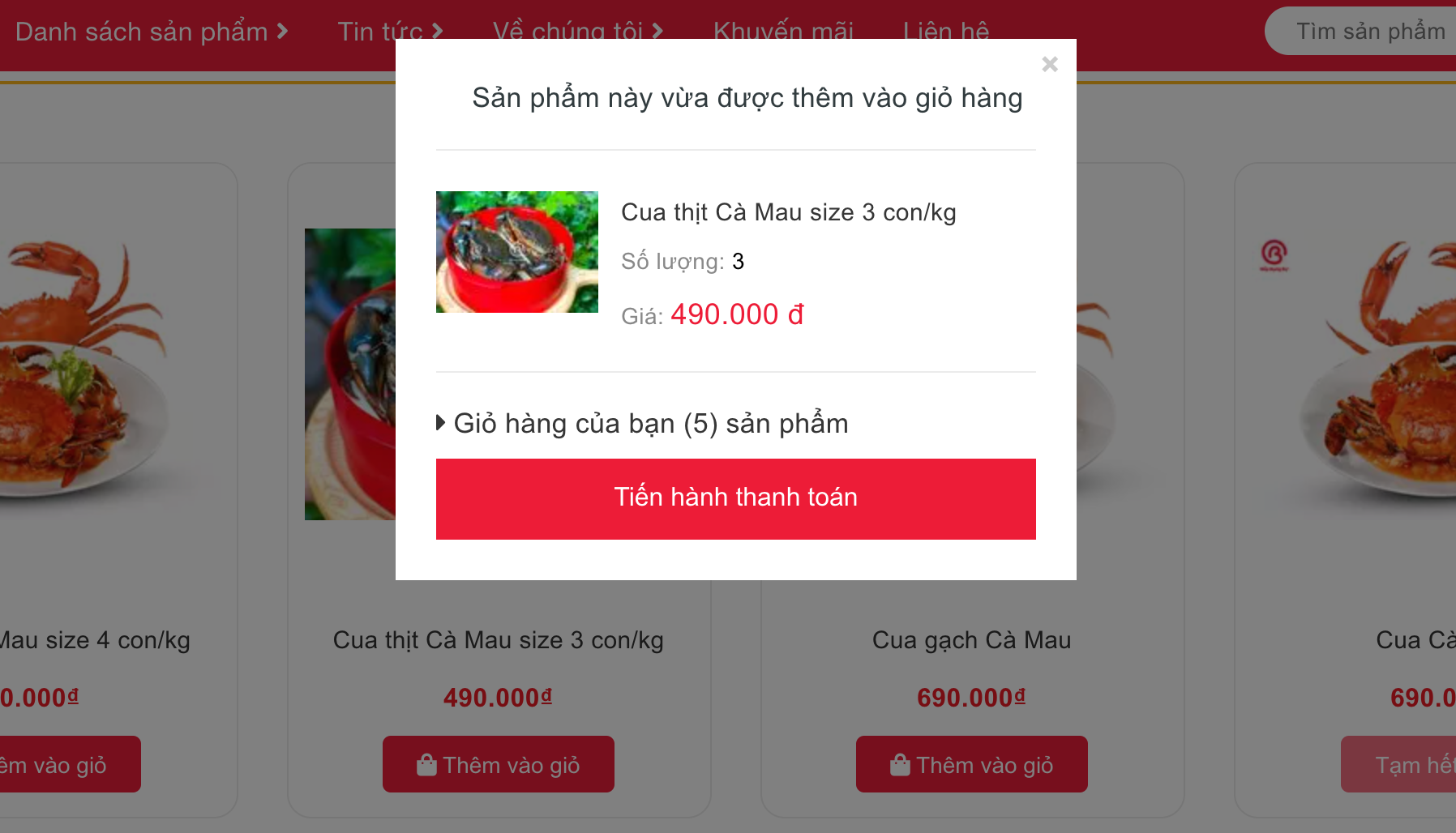This screenshot has width=1456, height=833.
Task: Expand Giỏ hàng của bạn list
Action: 642,423
